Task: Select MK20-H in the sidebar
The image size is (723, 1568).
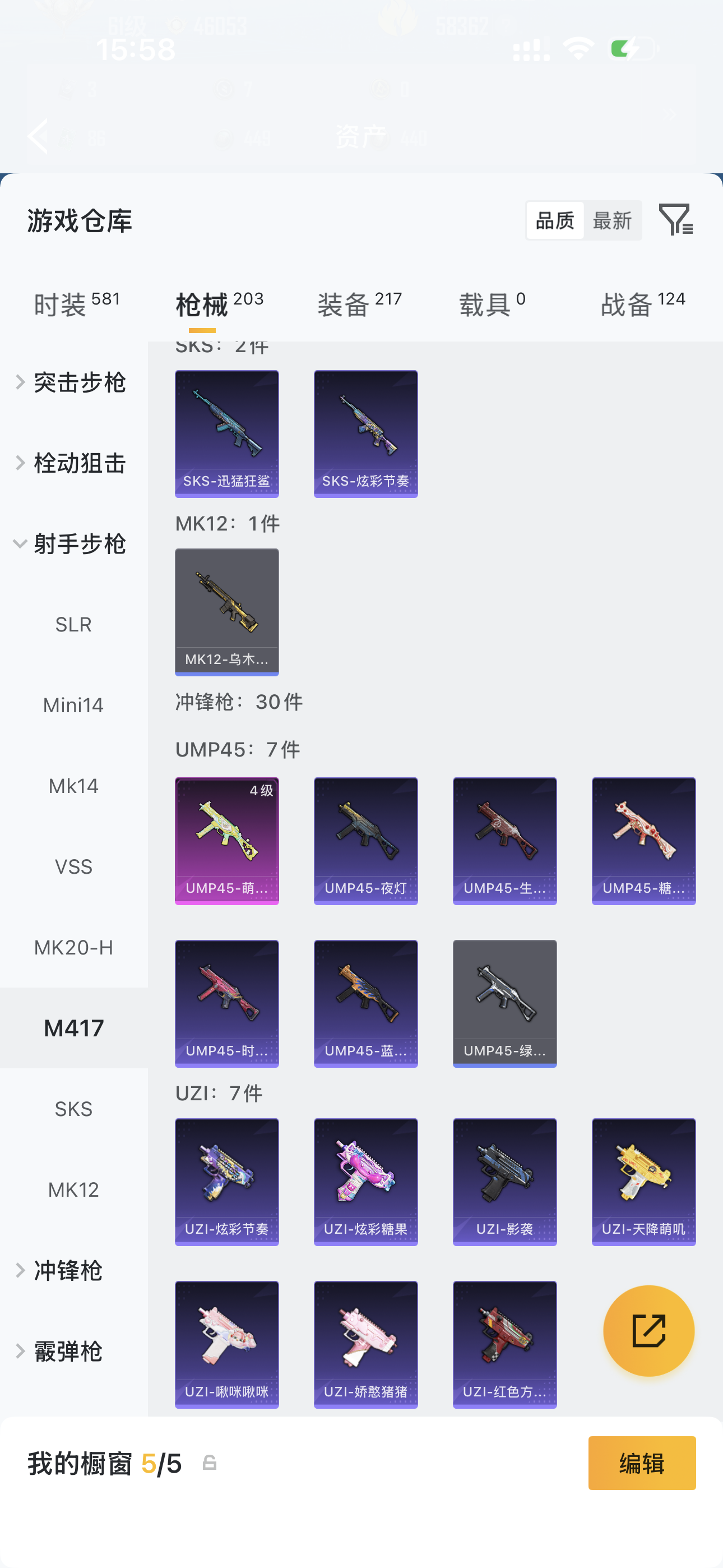Action: click(x=73, y=947)
